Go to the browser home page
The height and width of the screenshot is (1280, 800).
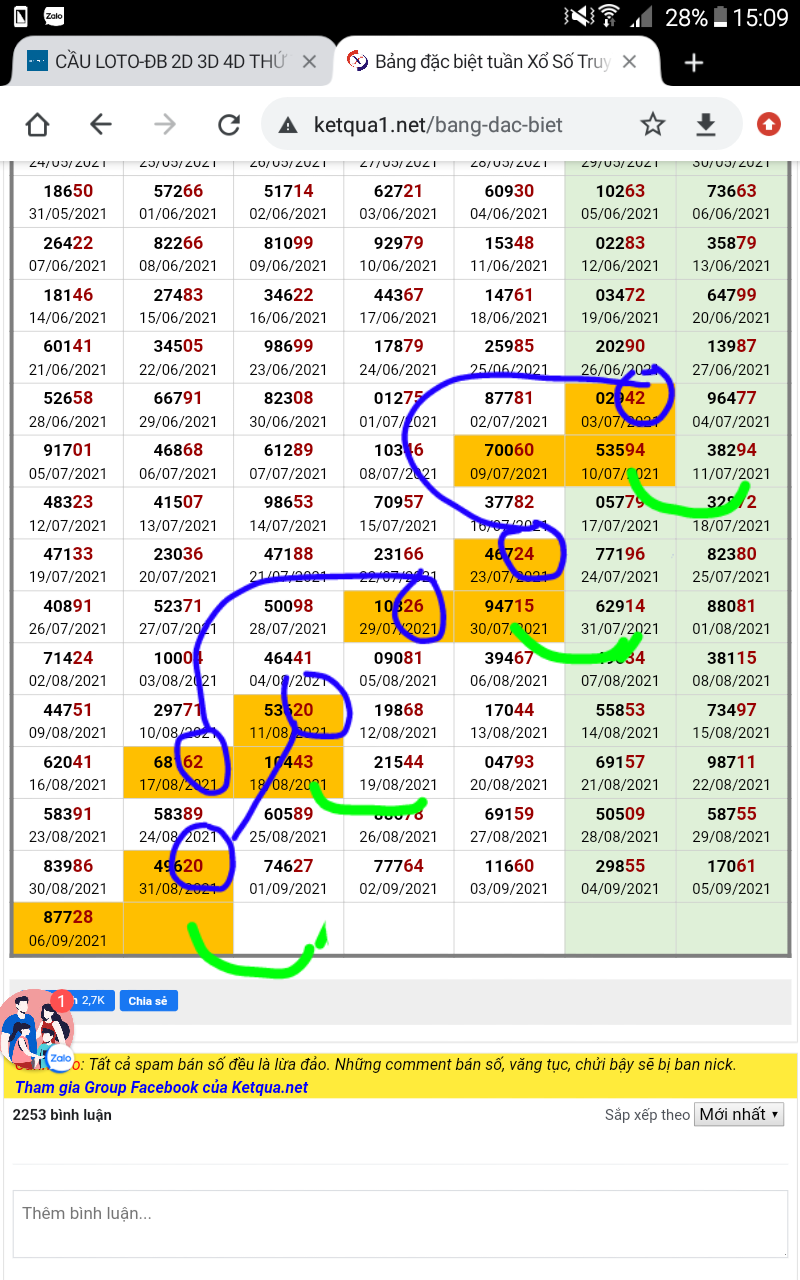pos(37,124)
